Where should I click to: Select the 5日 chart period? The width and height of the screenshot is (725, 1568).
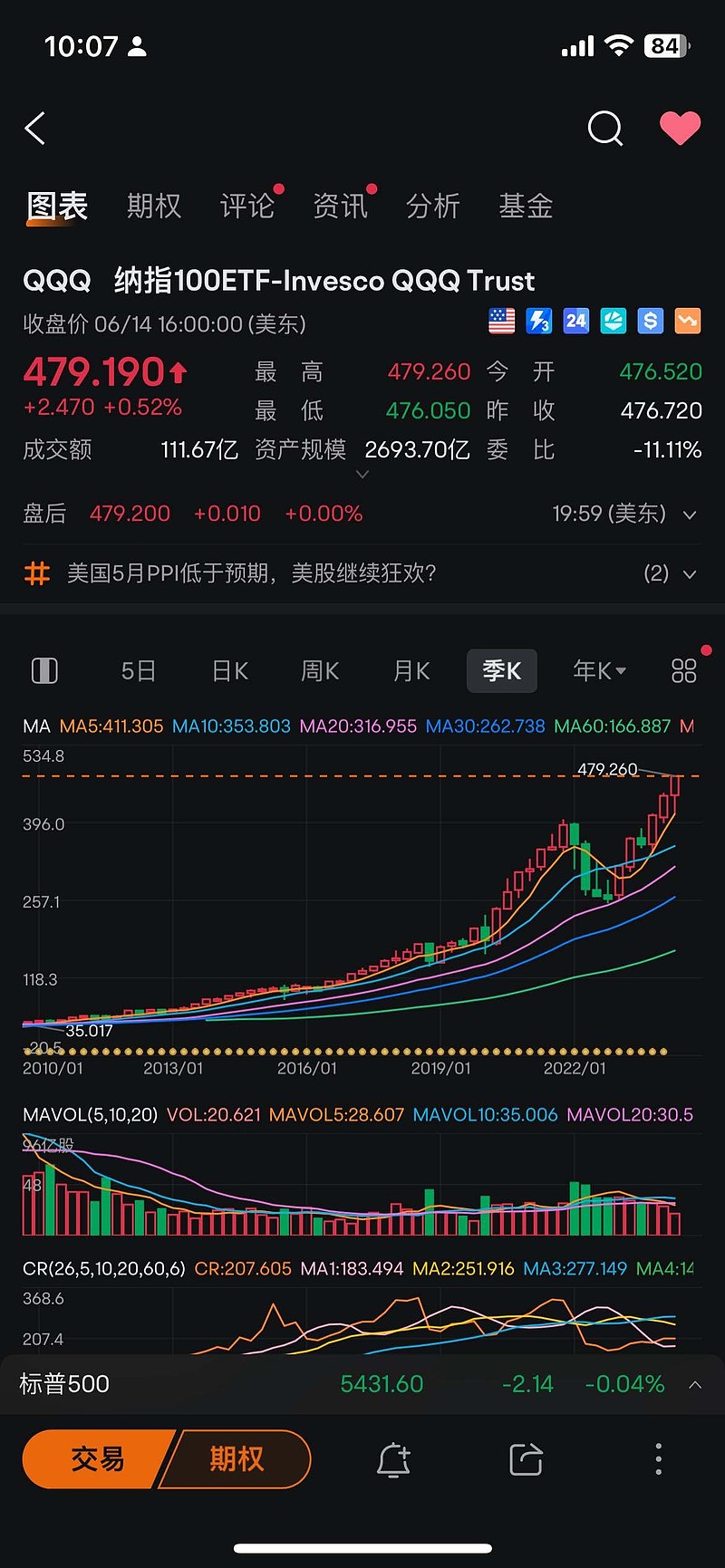[x=139, y=671]
